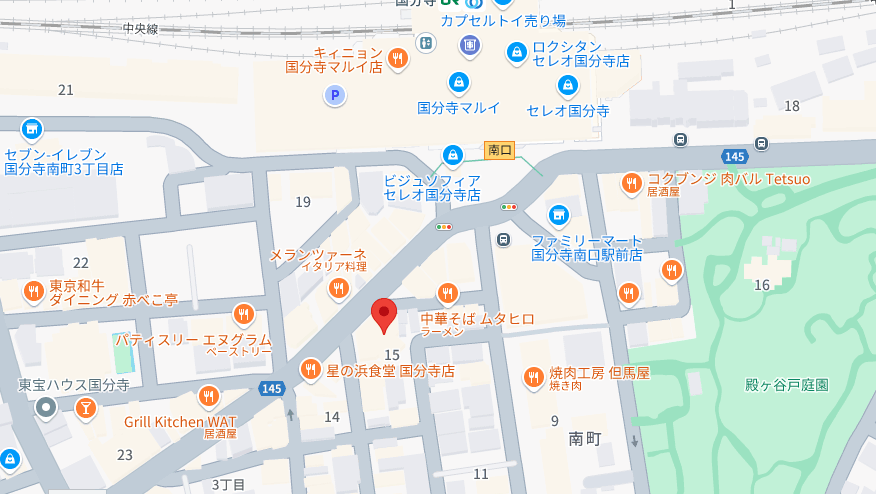This screenshot has width=876, height=494.
Task: Select the 国分寺マルイ shopping marker
Action: tap(458, 82)
